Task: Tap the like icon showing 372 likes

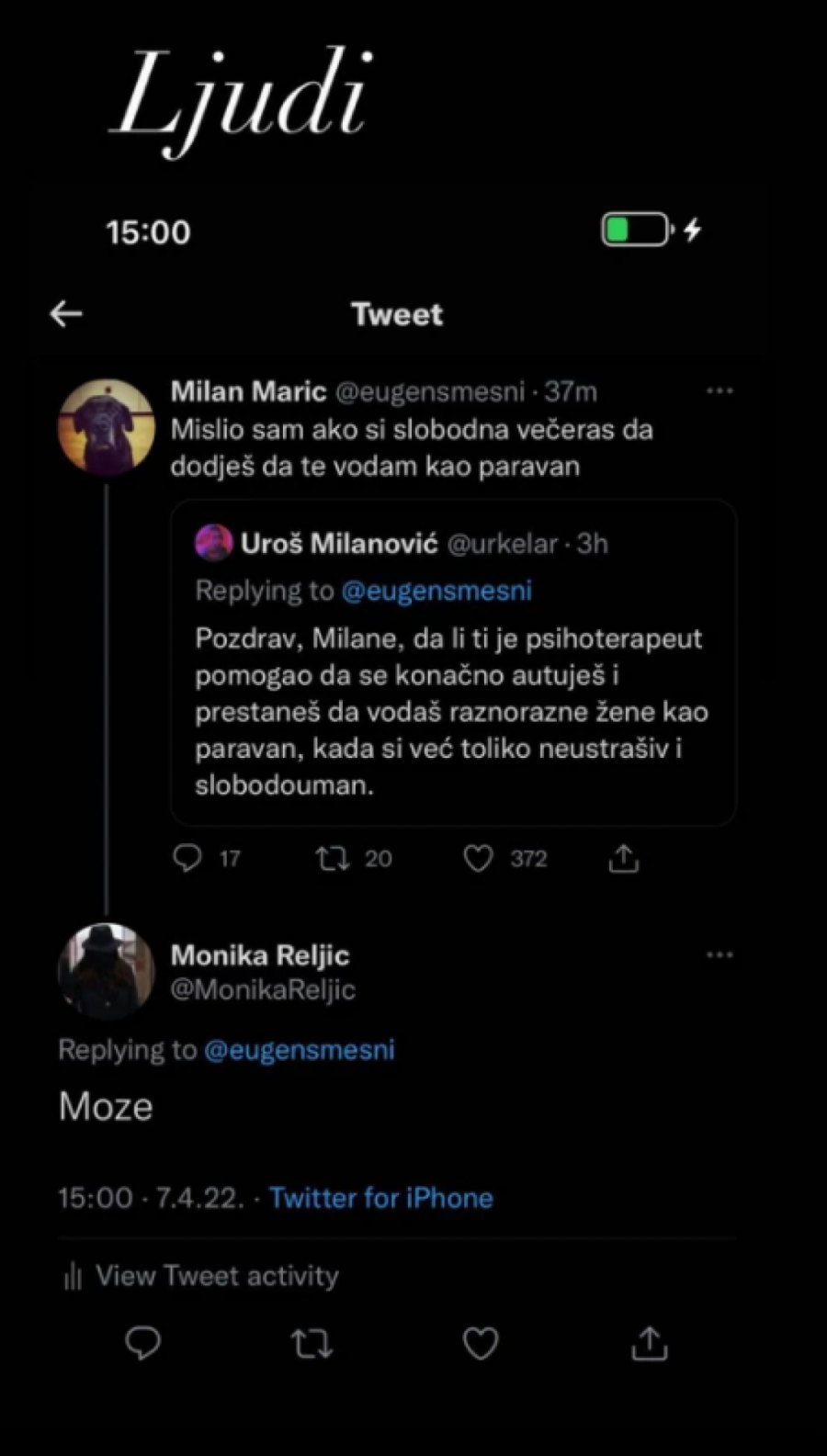Action: 478,857
